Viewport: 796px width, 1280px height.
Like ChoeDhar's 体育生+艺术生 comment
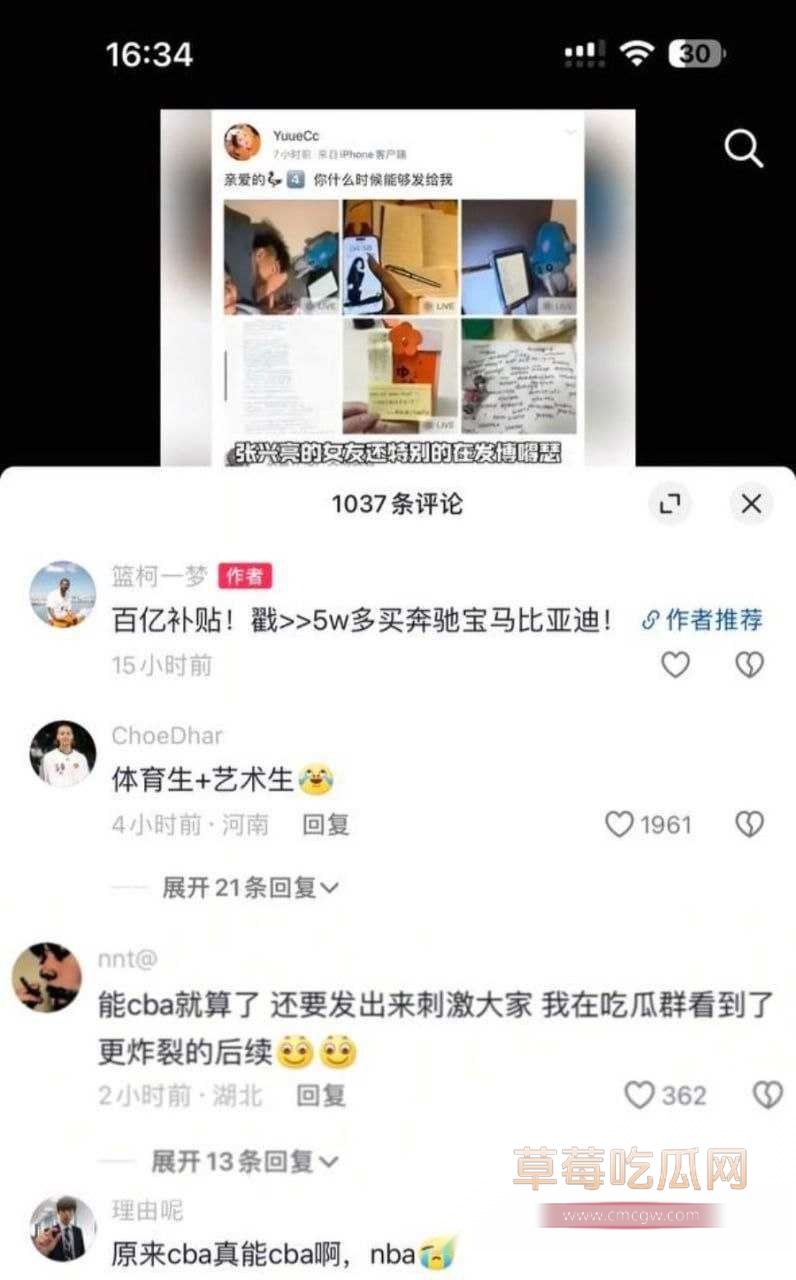pyautogui.click(x=621, y=824)
